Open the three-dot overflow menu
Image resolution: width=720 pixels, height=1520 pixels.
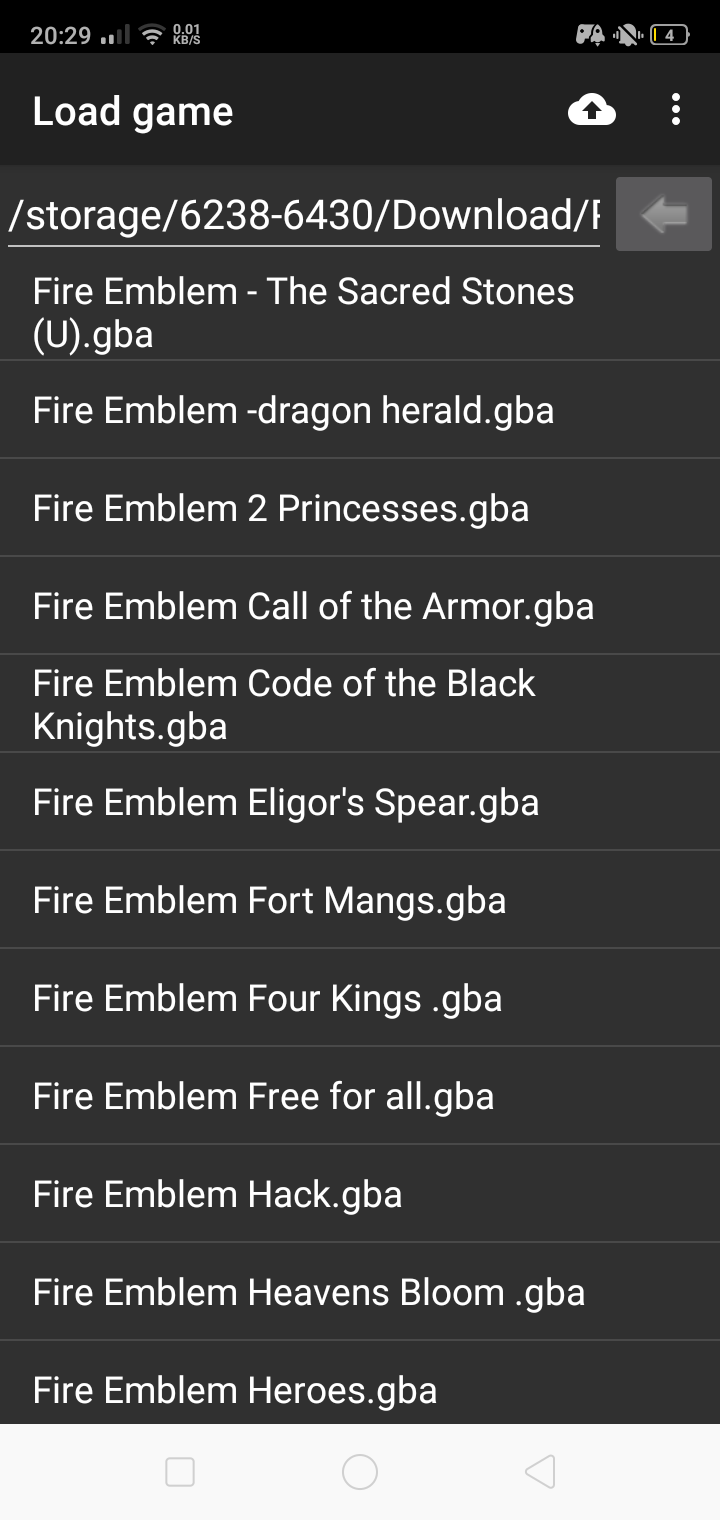click(x=676, y=110)
